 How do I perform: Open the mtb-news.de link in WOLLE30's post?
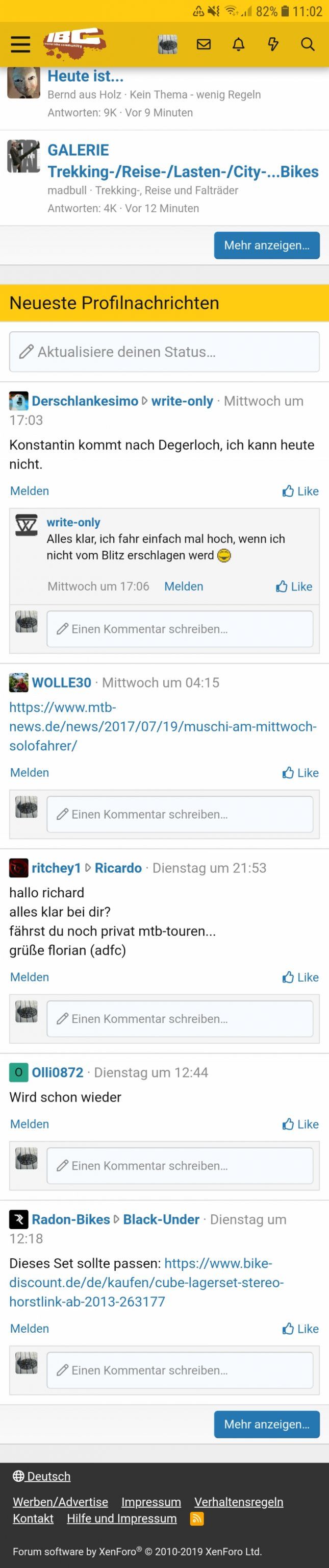[x=162, y=726]
